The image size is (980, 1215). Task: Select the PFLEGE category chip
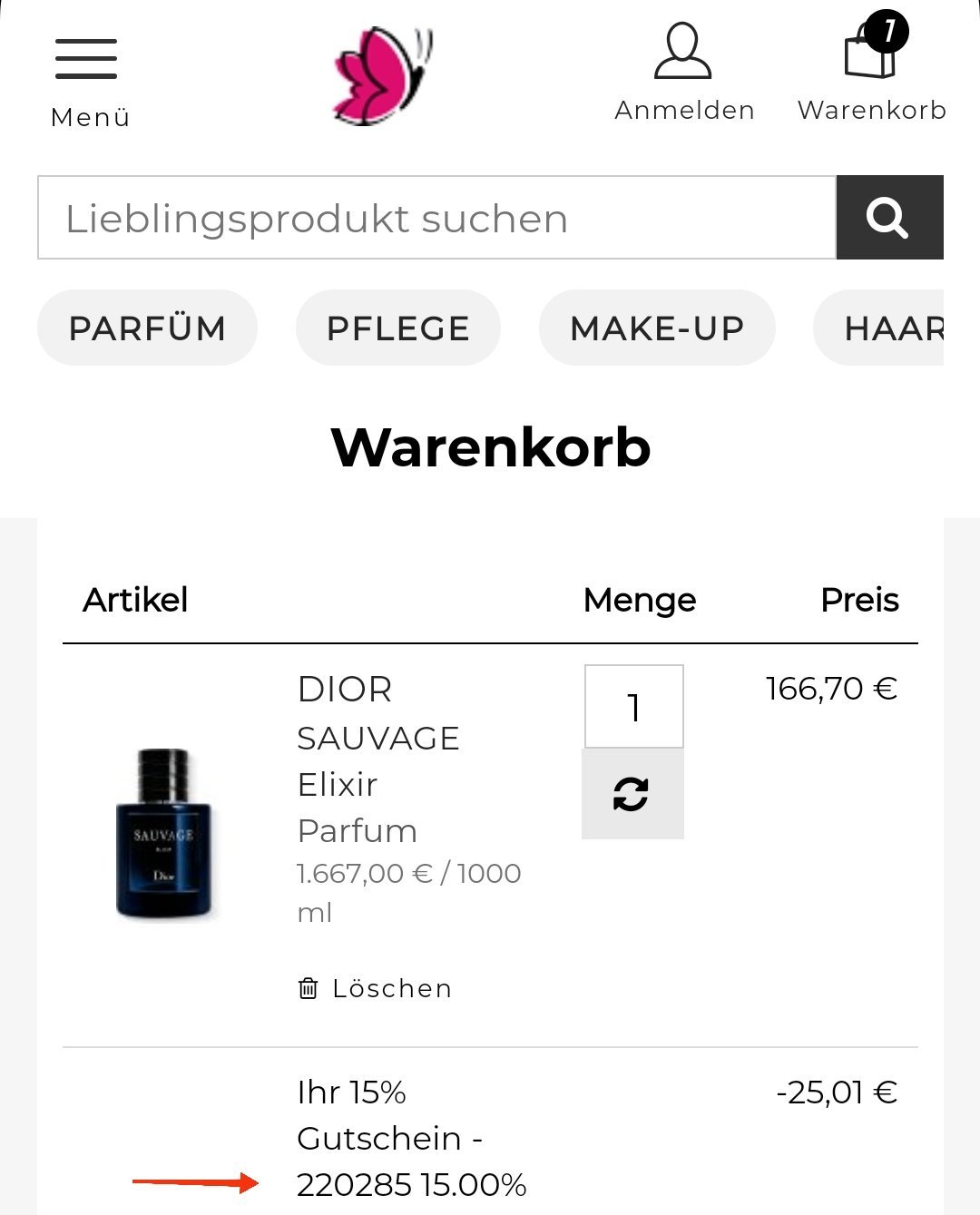point(397,328)
